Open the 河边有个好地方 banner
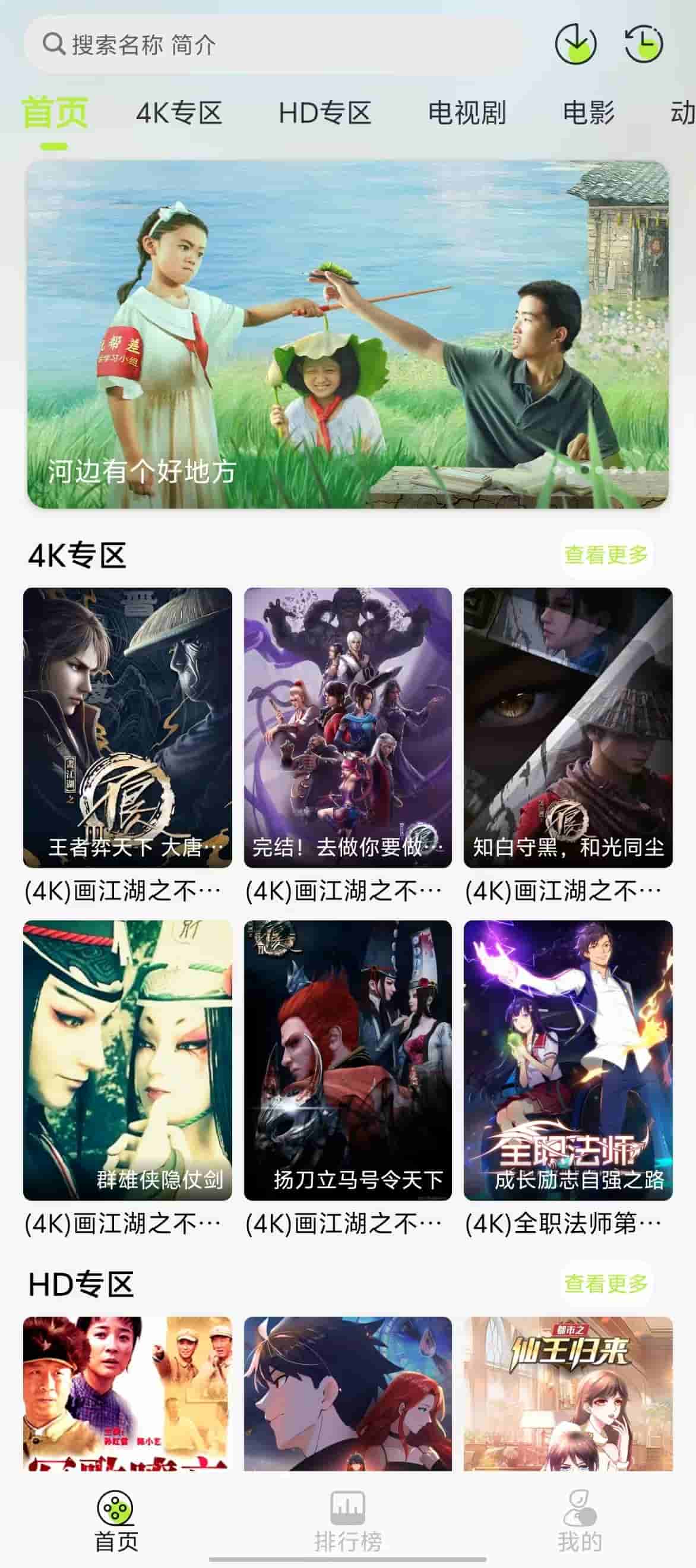The width and height of the screenshot is (696, 1568). pyautogui.click(x=347, y=334)
